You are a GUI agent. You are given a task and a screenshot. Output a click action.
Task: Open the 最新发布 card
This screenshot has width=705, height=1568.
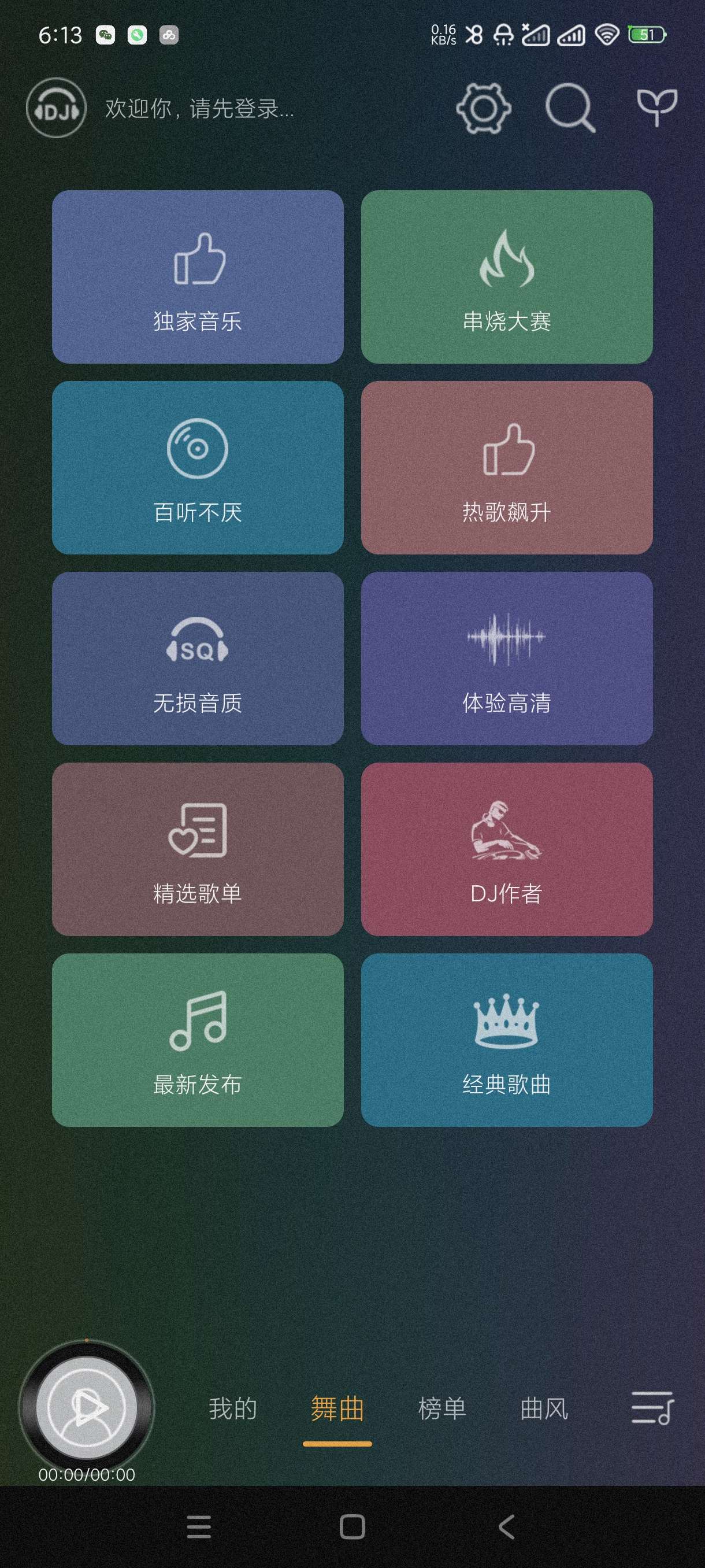pos(198,1040)
